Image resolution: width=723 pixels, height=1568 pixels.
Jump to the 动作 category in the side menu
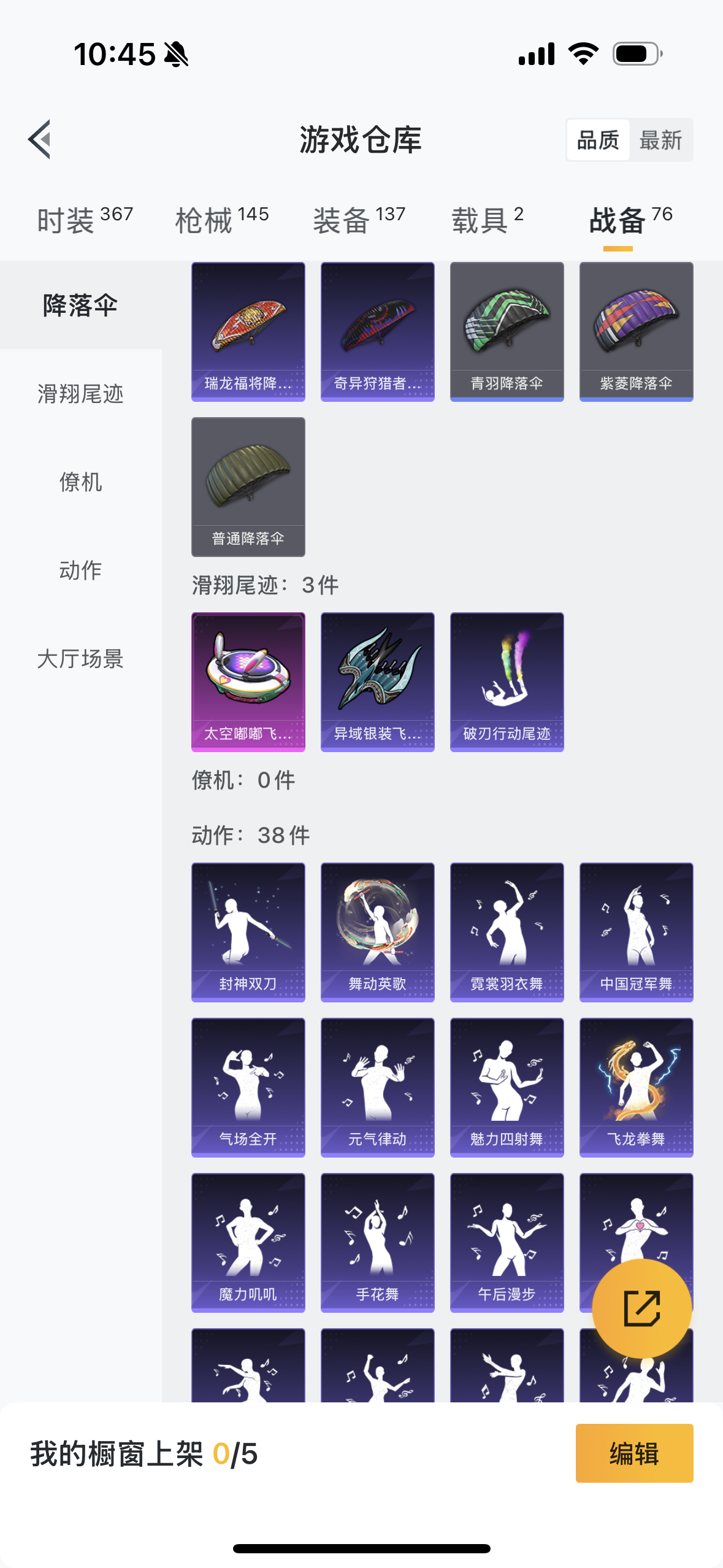[x=81, y=571]
